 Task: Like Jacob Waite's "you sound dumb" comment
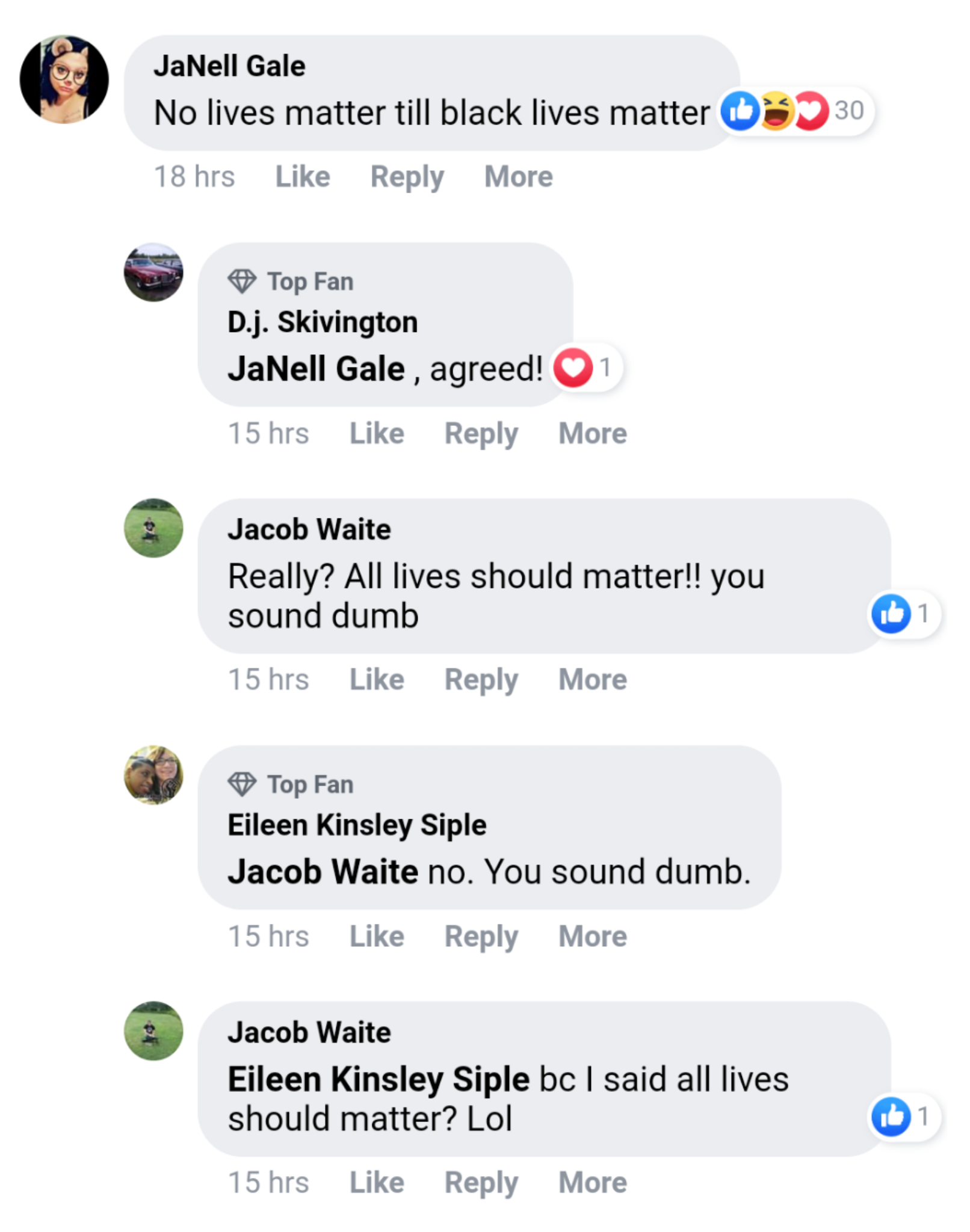tap(377, 680)
